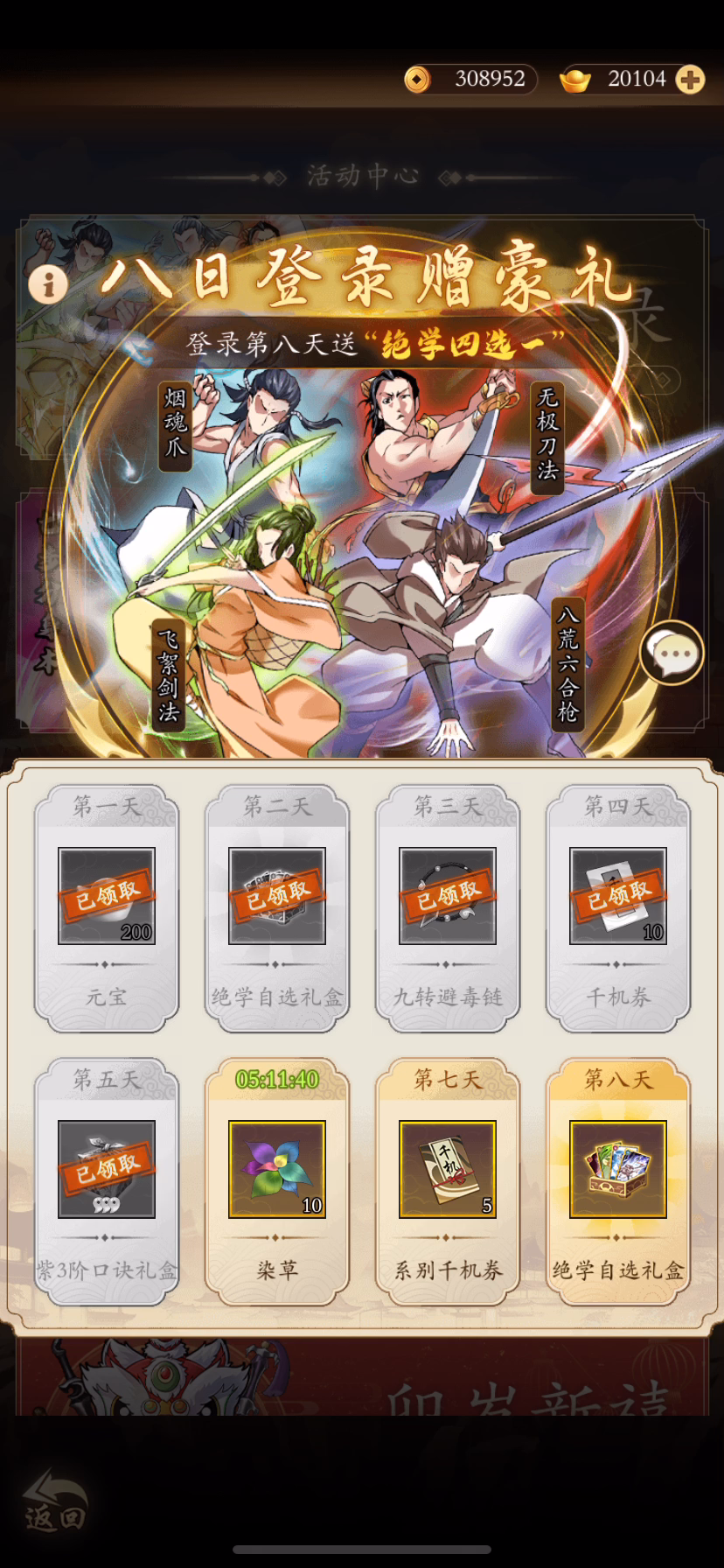View the 第五天 紫3阶口诀礼盒 card
The height and width of the screenshot is (1568, 724).
pyautogui.click(x=107, y=1181)
